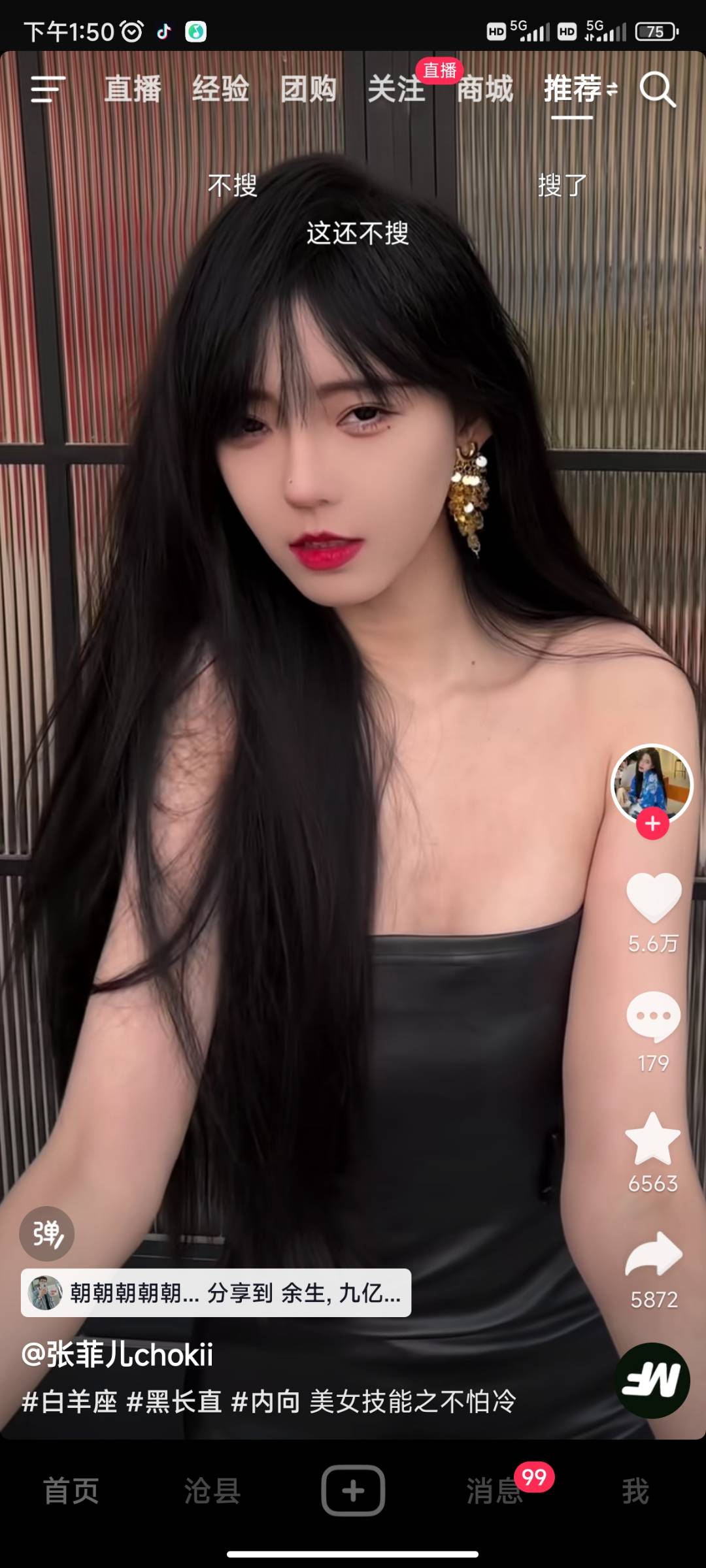Screen dimensions: 706x1568
Task: Go to the 商城 tab
Action: point(485,89)
